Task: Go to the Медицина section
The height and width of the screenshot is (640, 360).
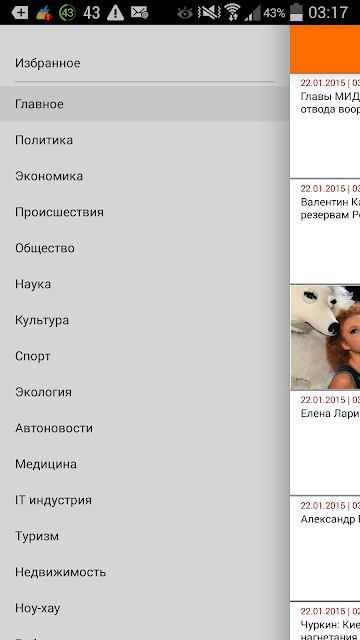Action: click(144, 464)
